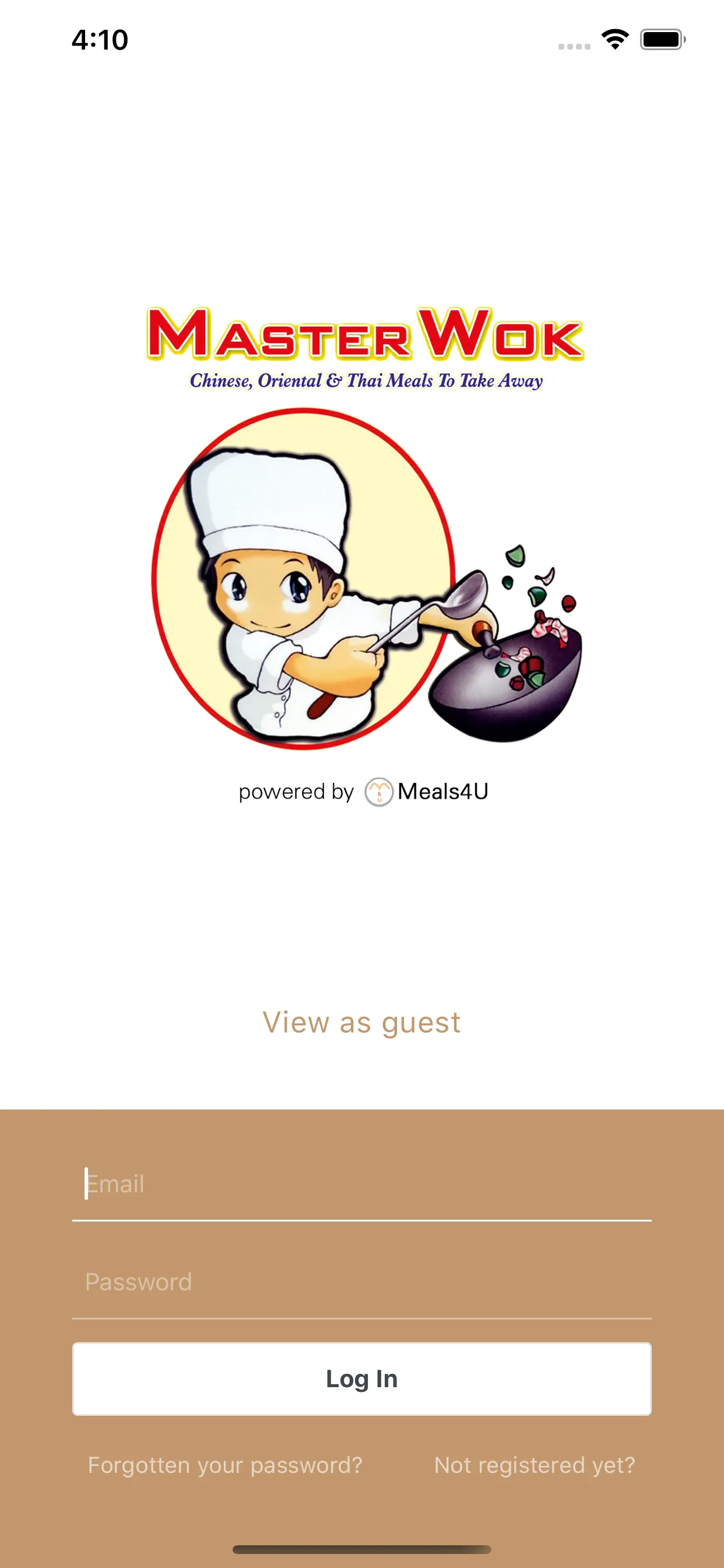724x1568 pixels.
Task: Click the clock showing 4:10
Action: click(x=99, y=39)
